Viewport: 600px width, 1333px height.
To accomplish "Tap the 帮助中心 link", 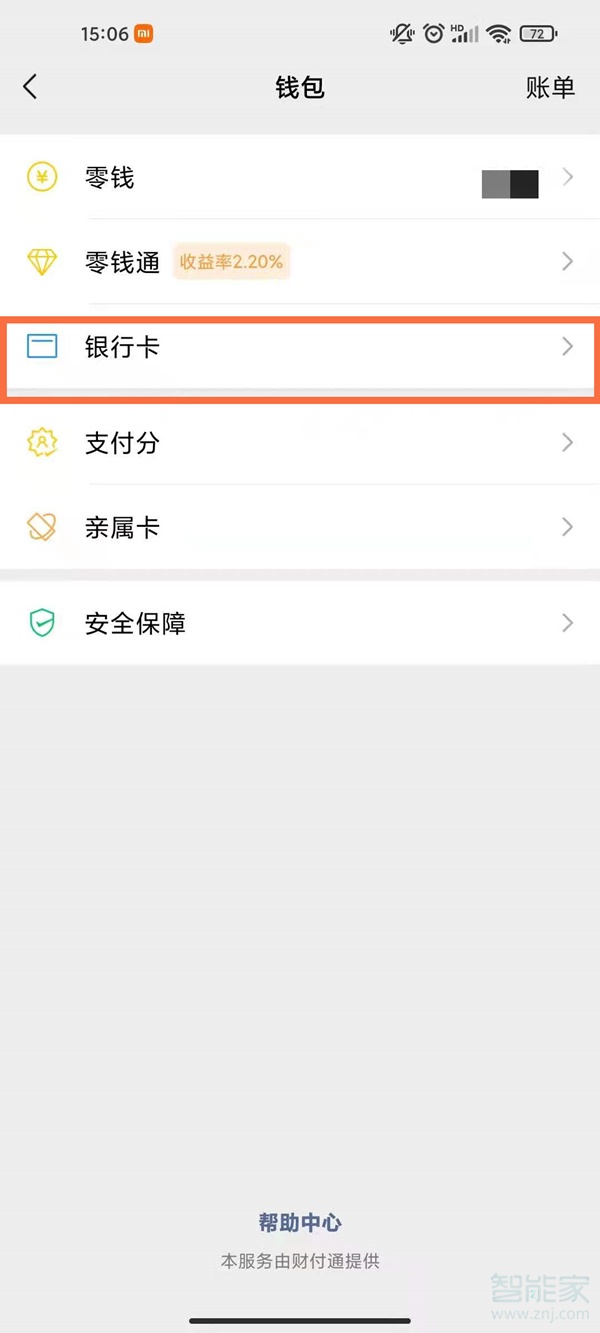I will coord(300,1222).
